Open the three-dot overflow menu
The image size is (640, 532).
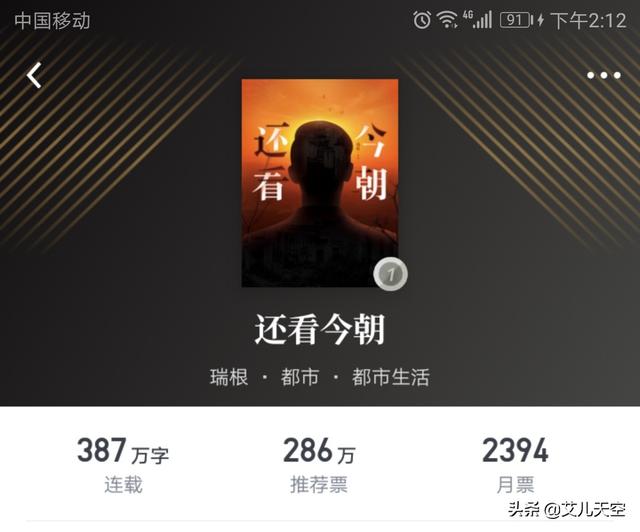(603, 76)
